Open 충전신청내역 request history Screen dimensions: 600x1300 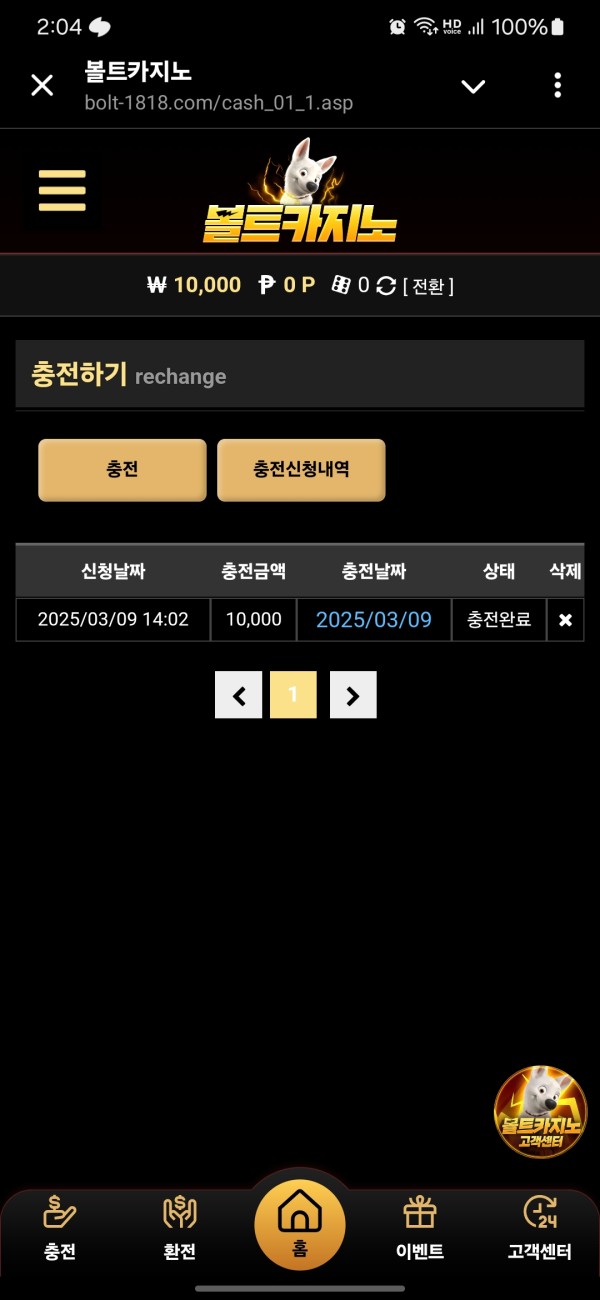pos(301,469)
